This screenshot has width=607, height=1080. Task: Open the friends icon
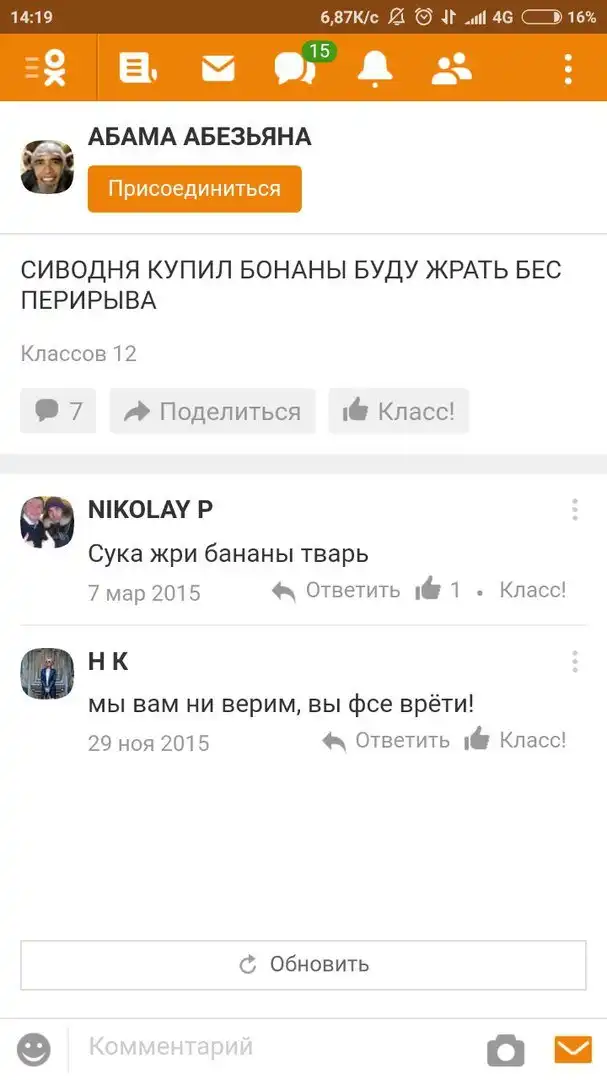[451, 68]
